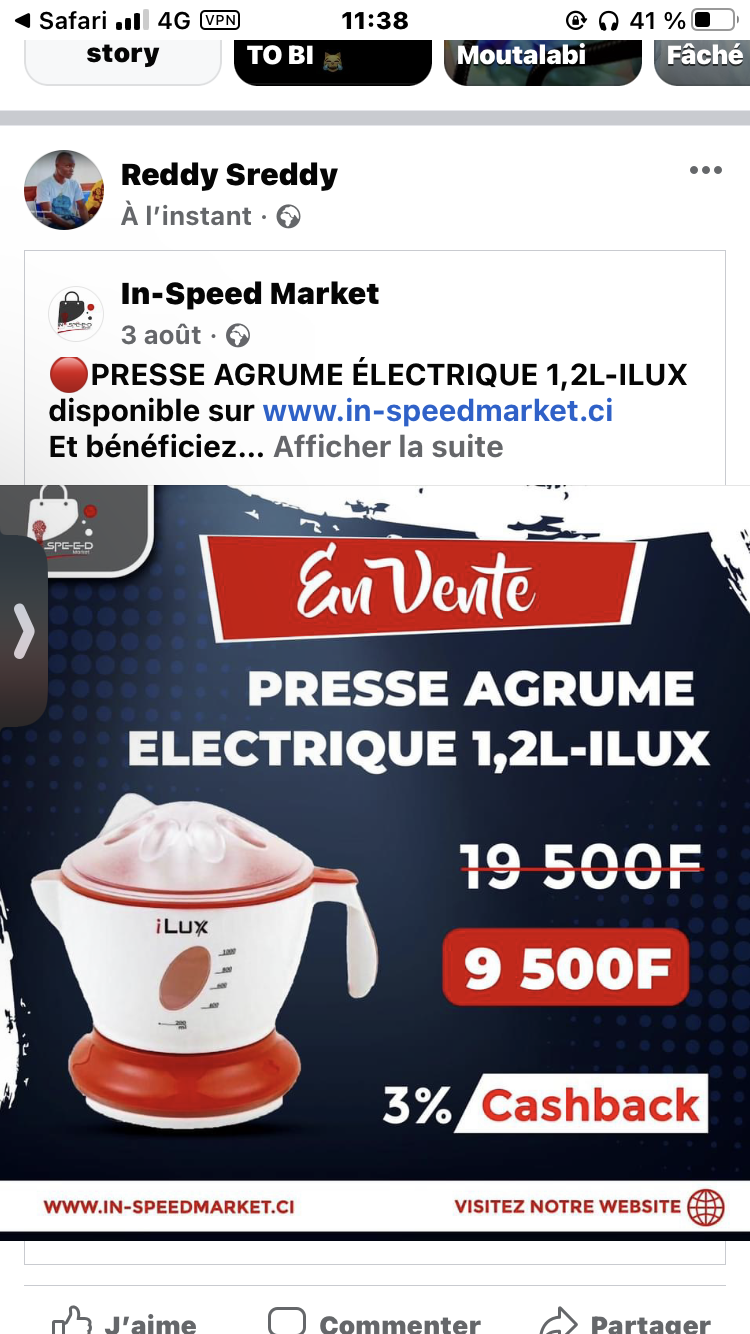Image resolution: width=750 pixels, height=1334 pixels.
Task: Open the Moutalabi story tile
Action: point(543,62)
